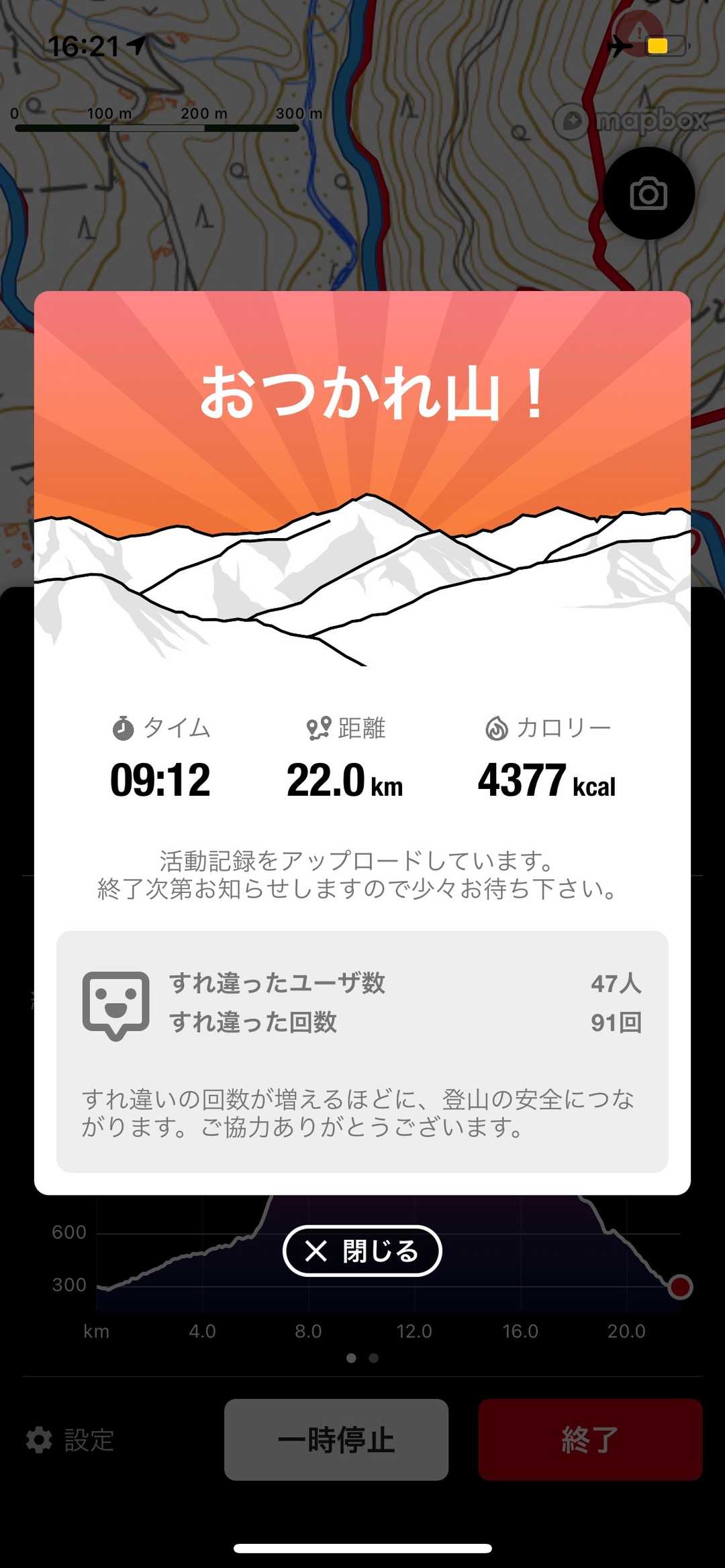Image resolution: width=725 pixels, height=1568 pixels.
Task: Tap 終了 to finish the activity
Action: [590, 1440]
